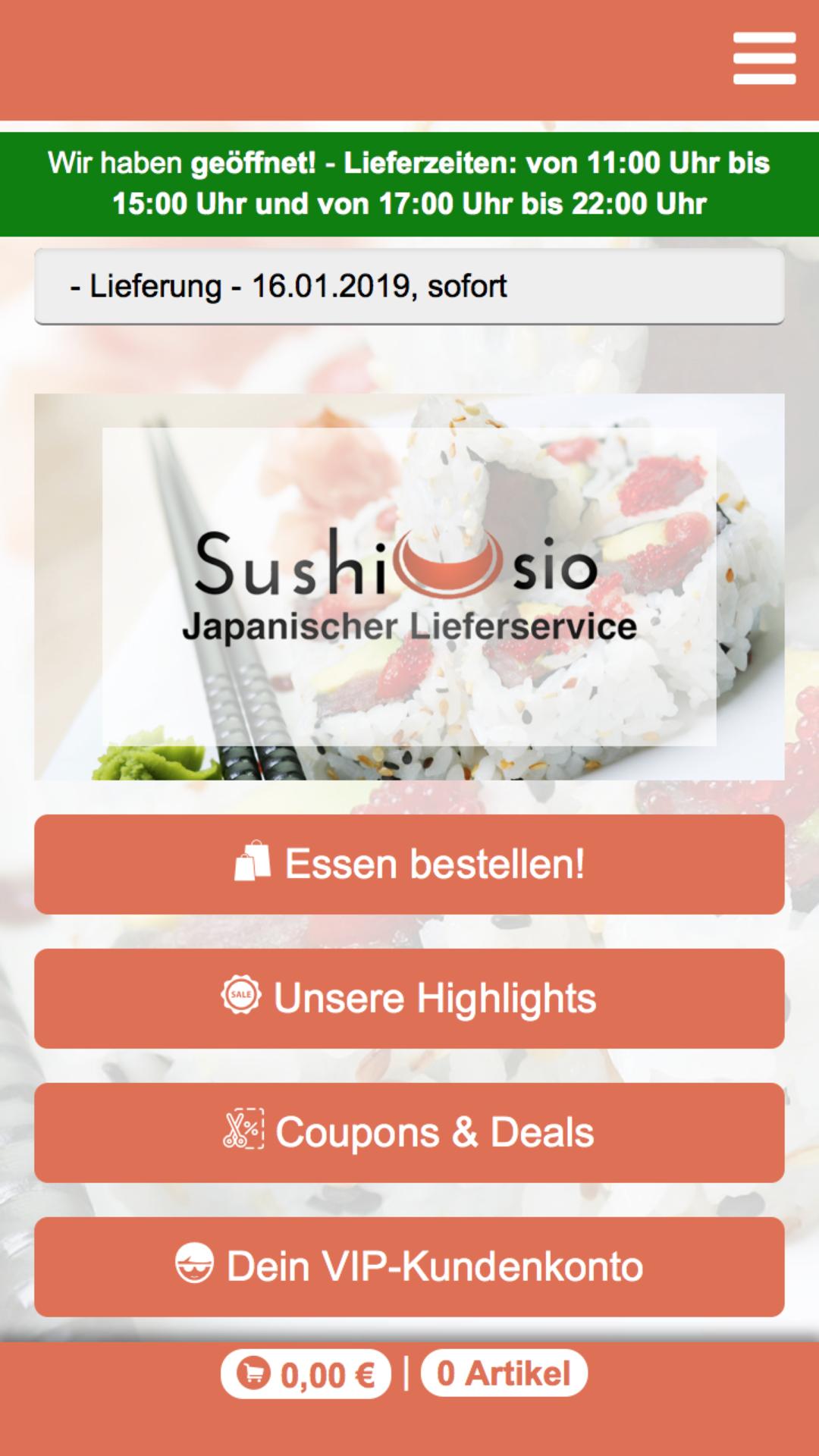Open Dein VIP-Kundenkonto
The height and width of the screenshot is (1456, 819).
(409, 1266)
